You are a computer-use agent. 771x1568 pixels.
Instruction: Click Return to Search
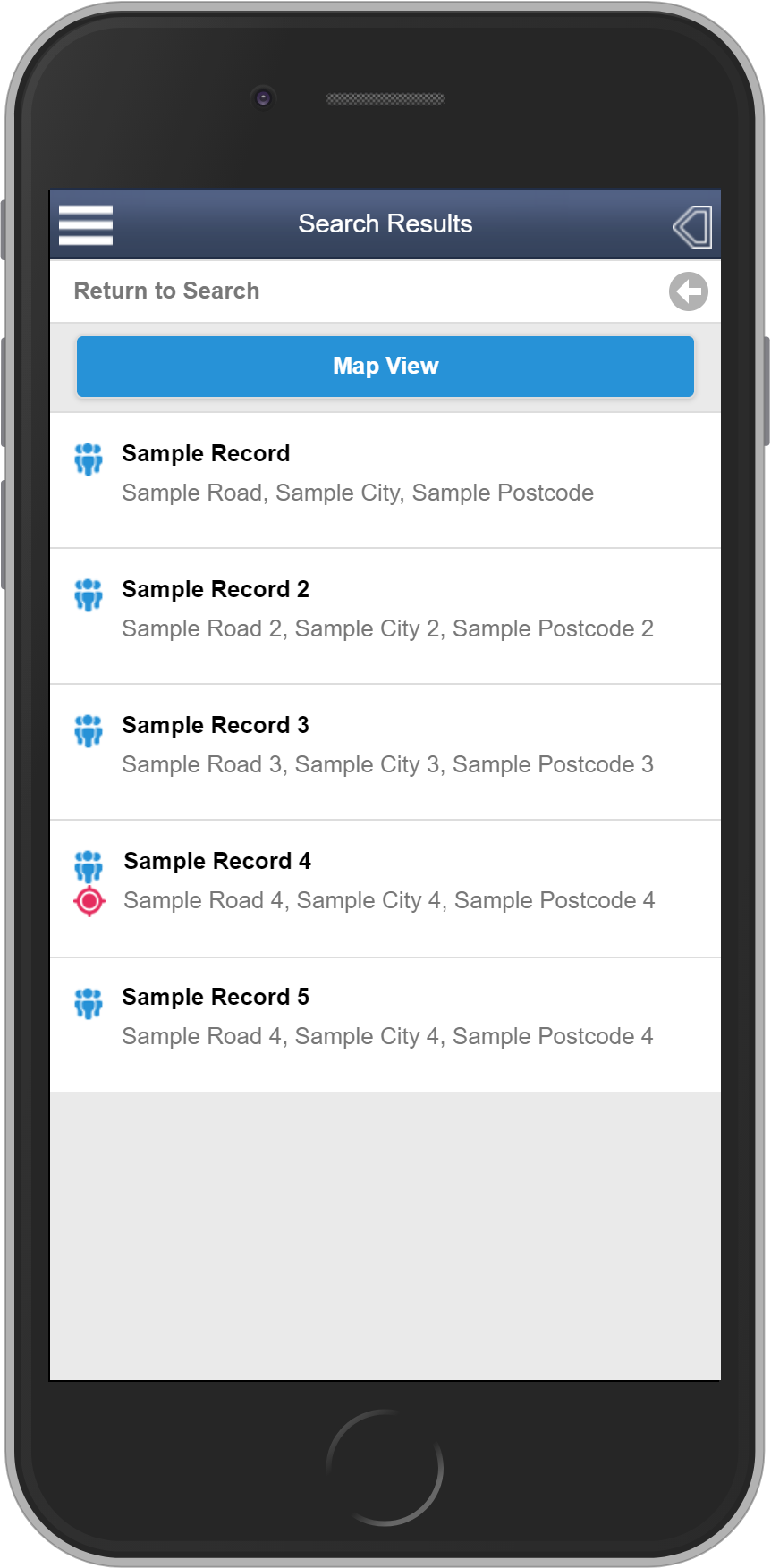[166, 291]
